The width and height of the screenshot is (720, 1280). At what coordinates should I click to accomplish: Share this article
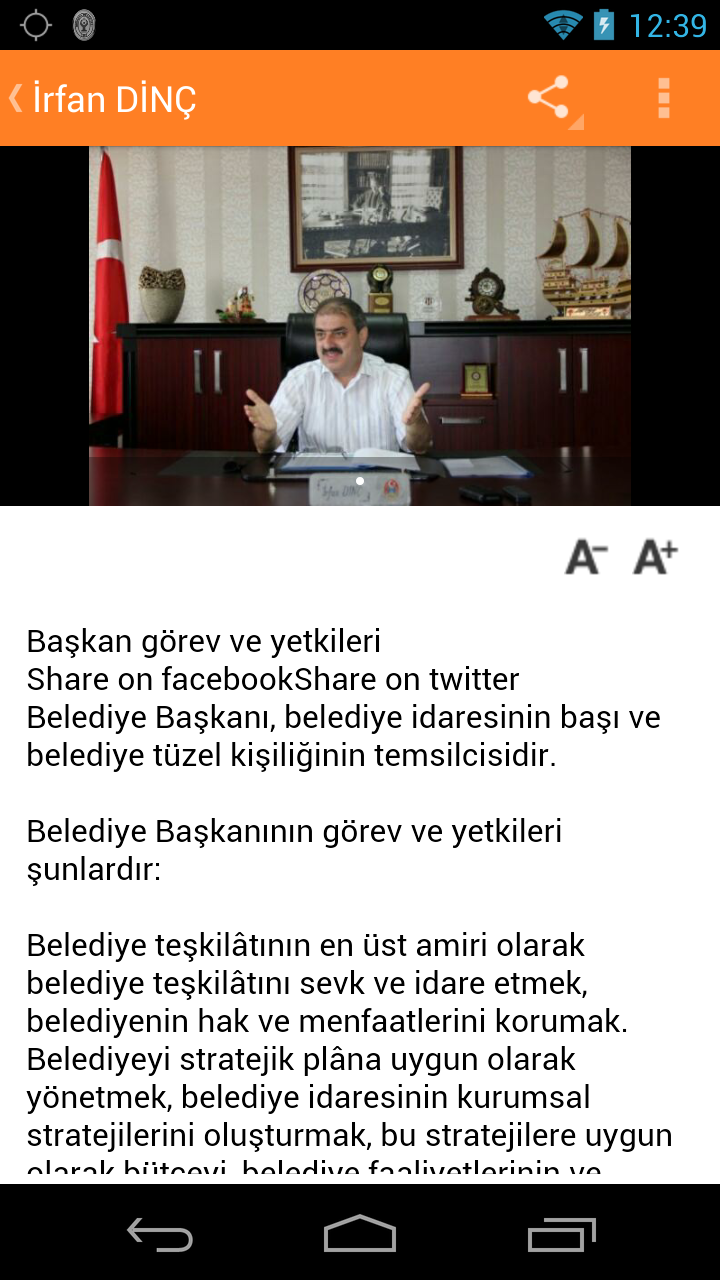click(x=549, y=98)
